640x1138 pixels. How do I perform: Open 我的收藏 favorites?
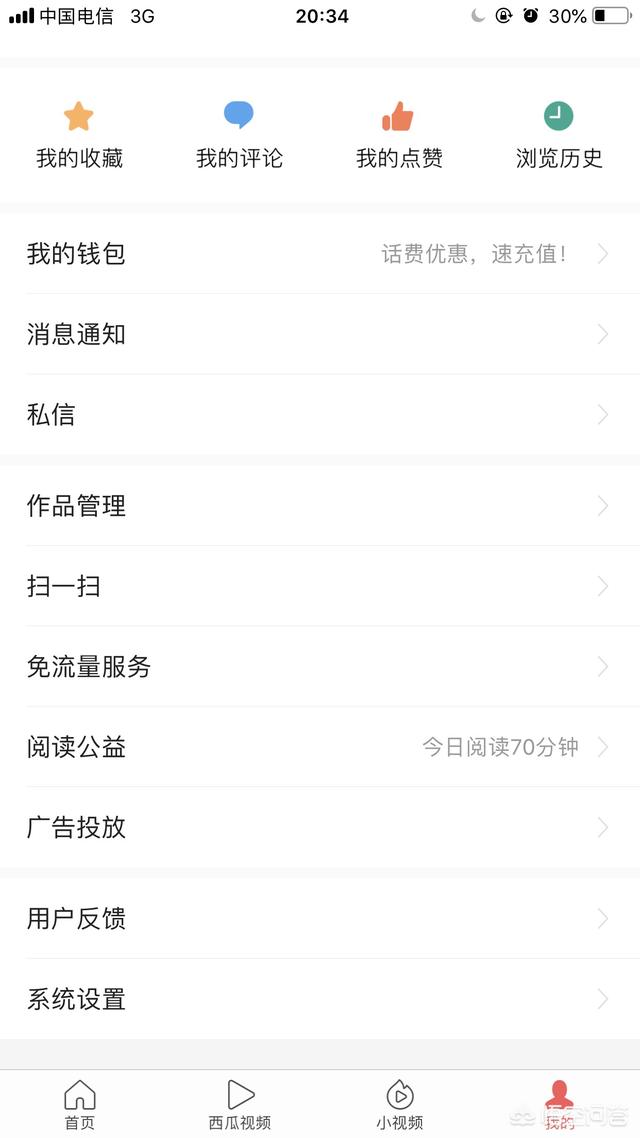click(79, 135)
